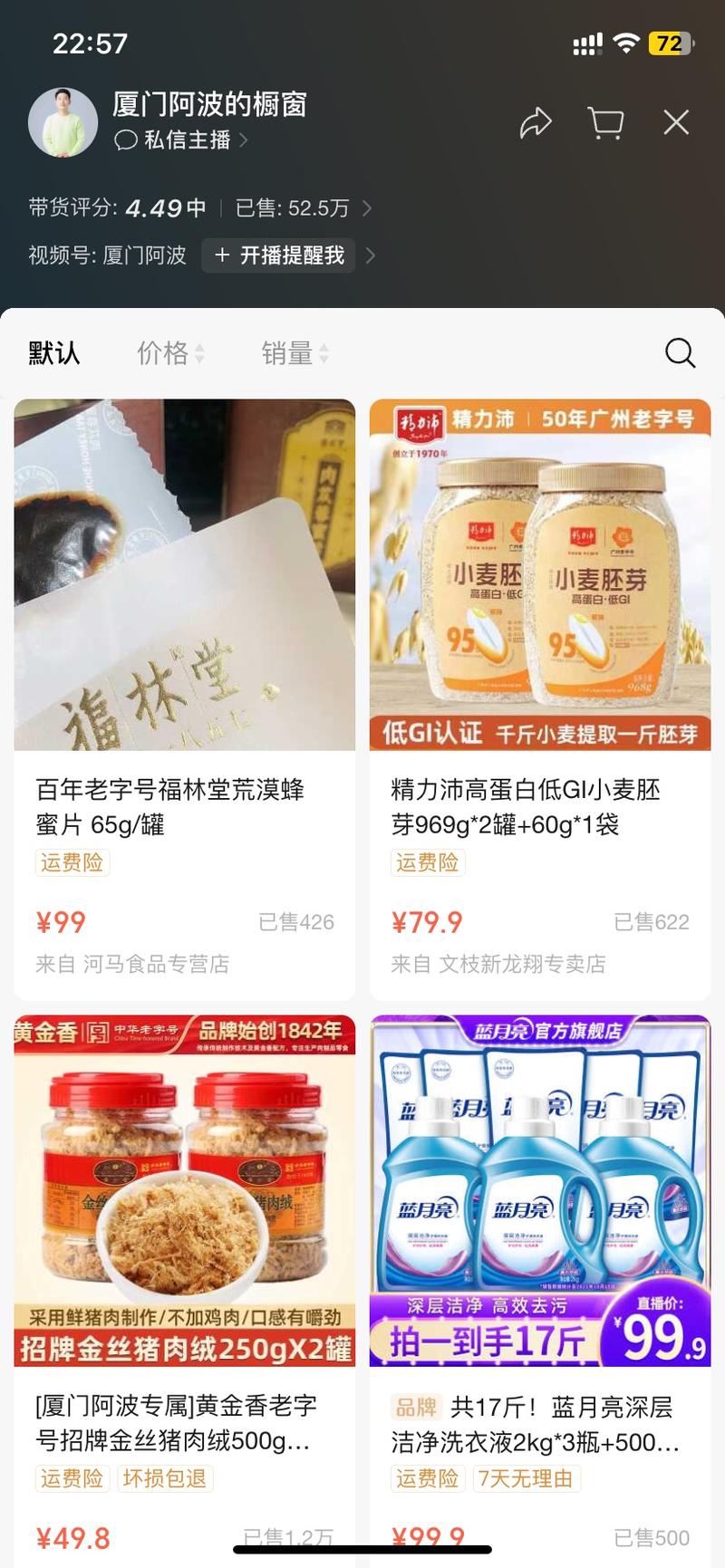Expand the 价格 price sorting options

171,353
